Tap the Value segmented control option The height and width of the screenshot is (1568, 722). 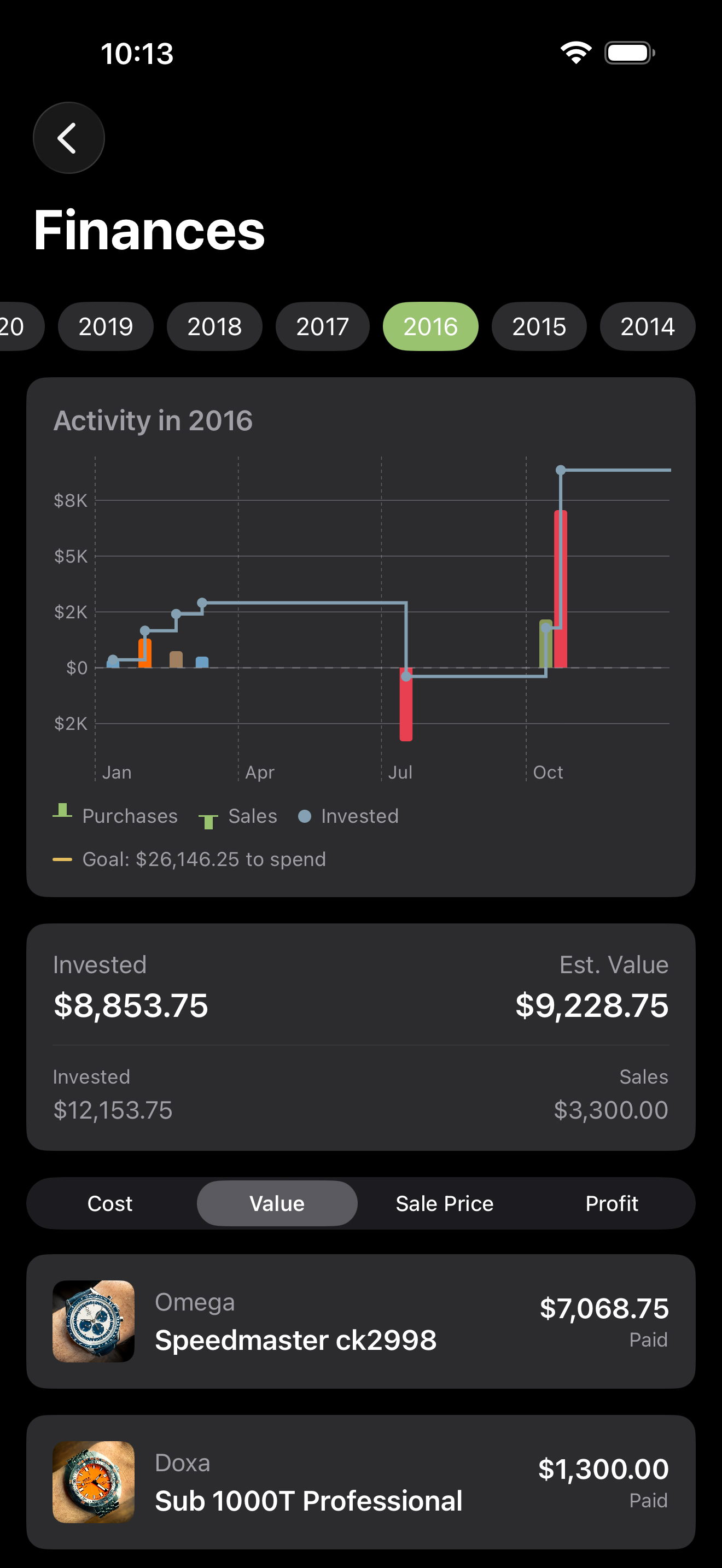[x=276, y=1203]
